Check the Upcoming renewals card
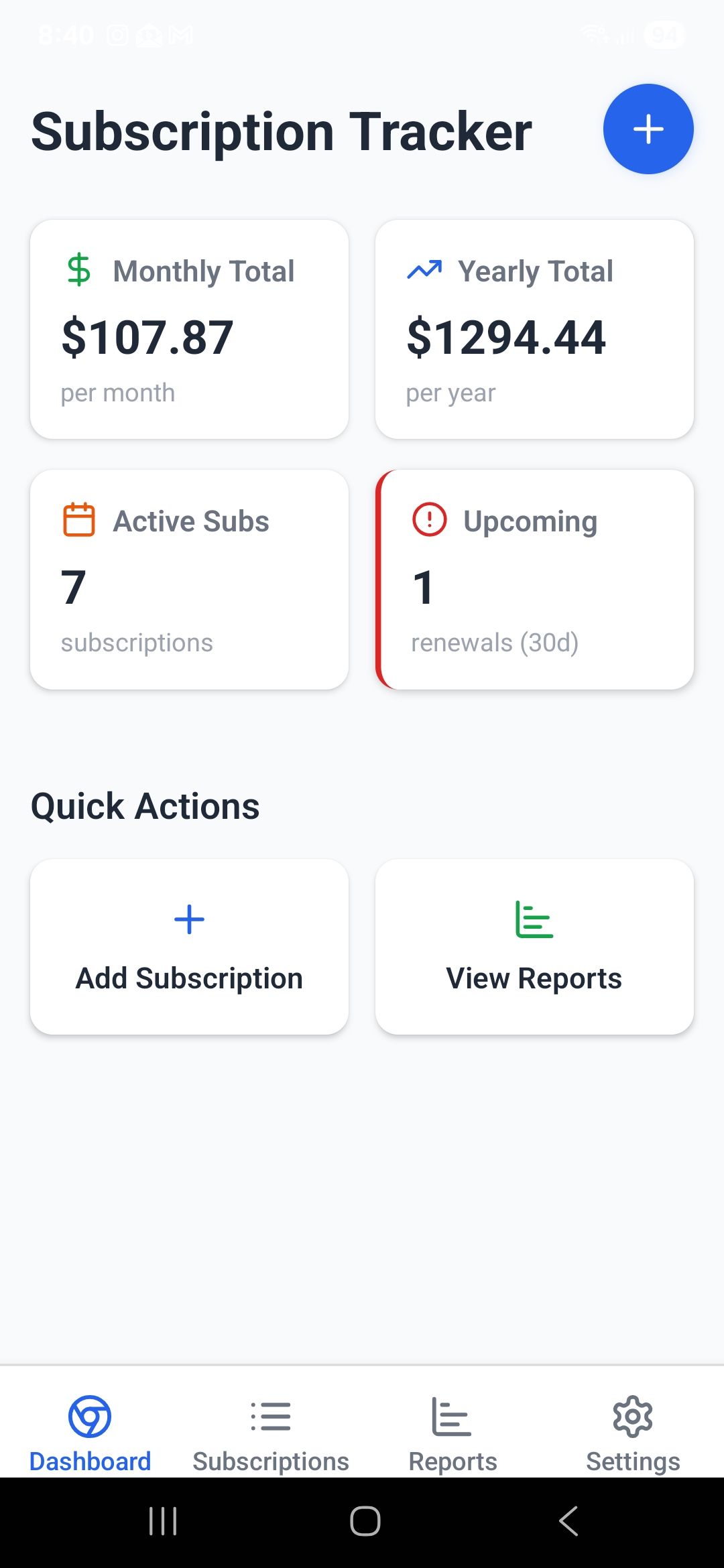The width and height of the screenshot is (724, 1568). click(534, 580)
